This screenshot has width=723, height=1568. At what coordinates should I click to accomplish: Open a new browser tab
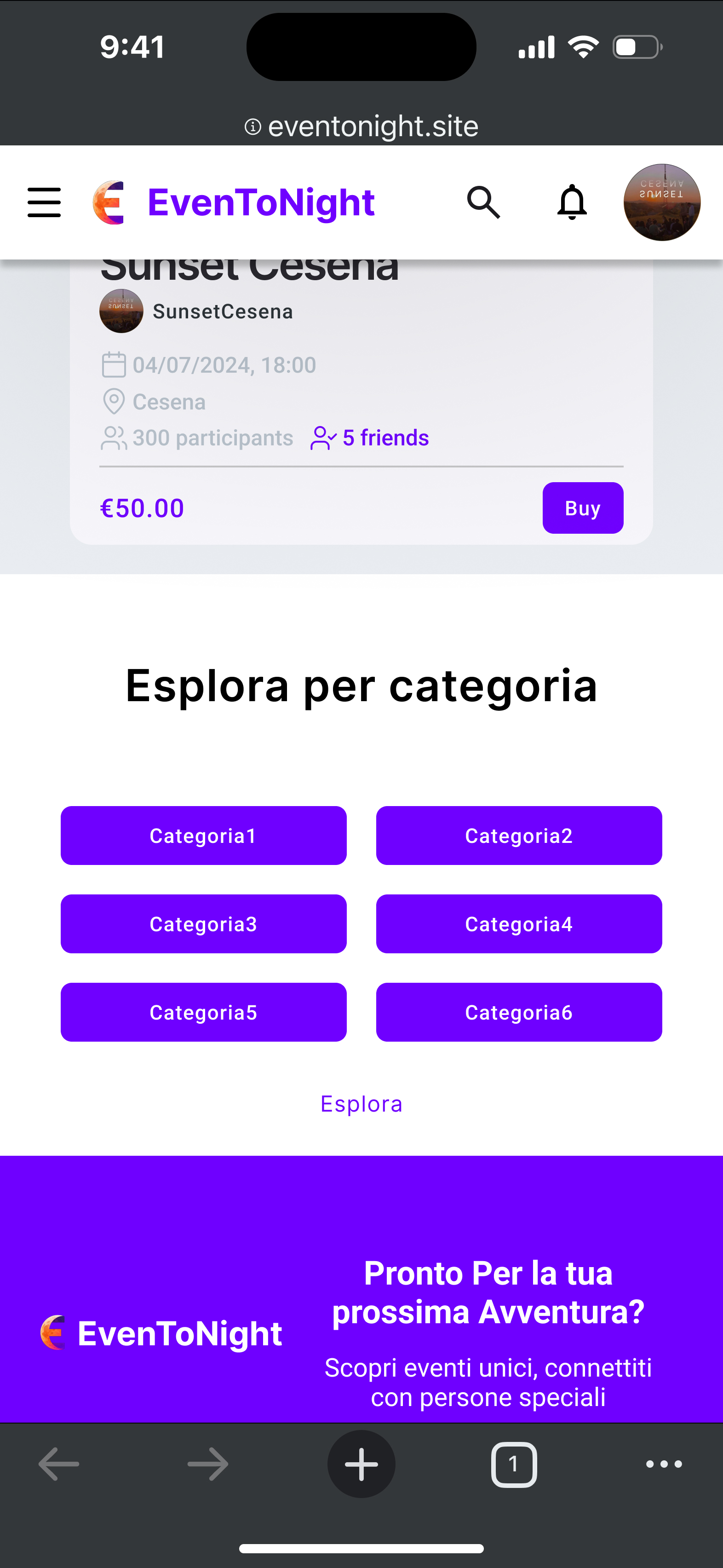(x=361, y=1464)
